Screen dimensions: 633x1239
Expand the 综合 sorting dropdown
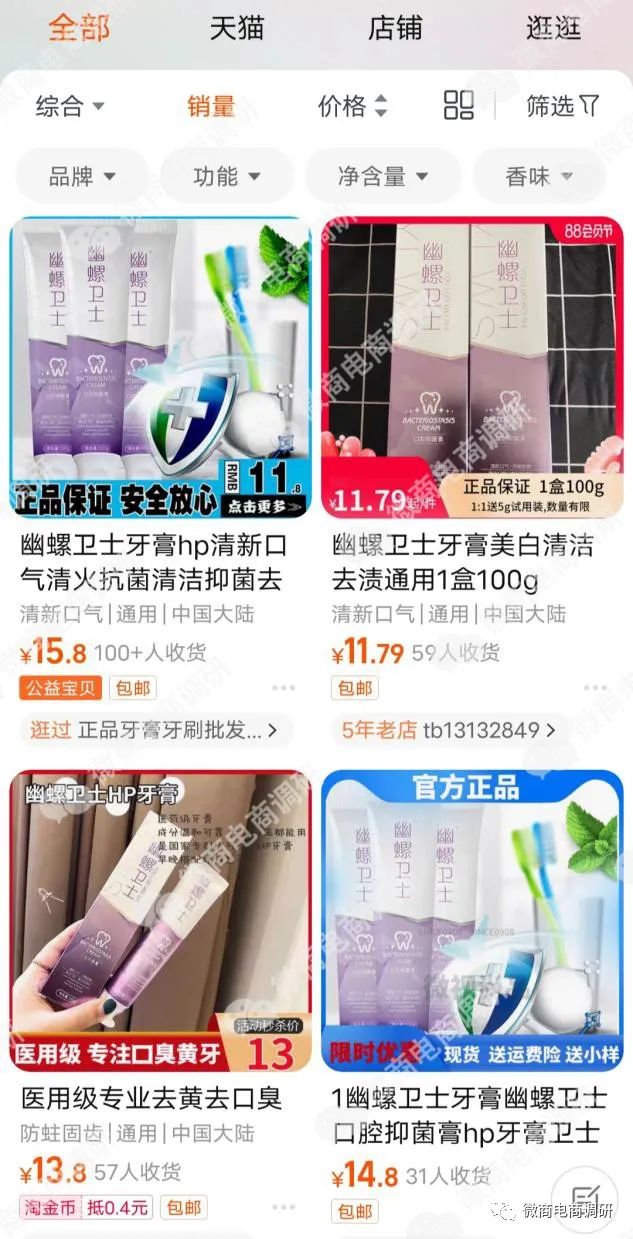70,105
